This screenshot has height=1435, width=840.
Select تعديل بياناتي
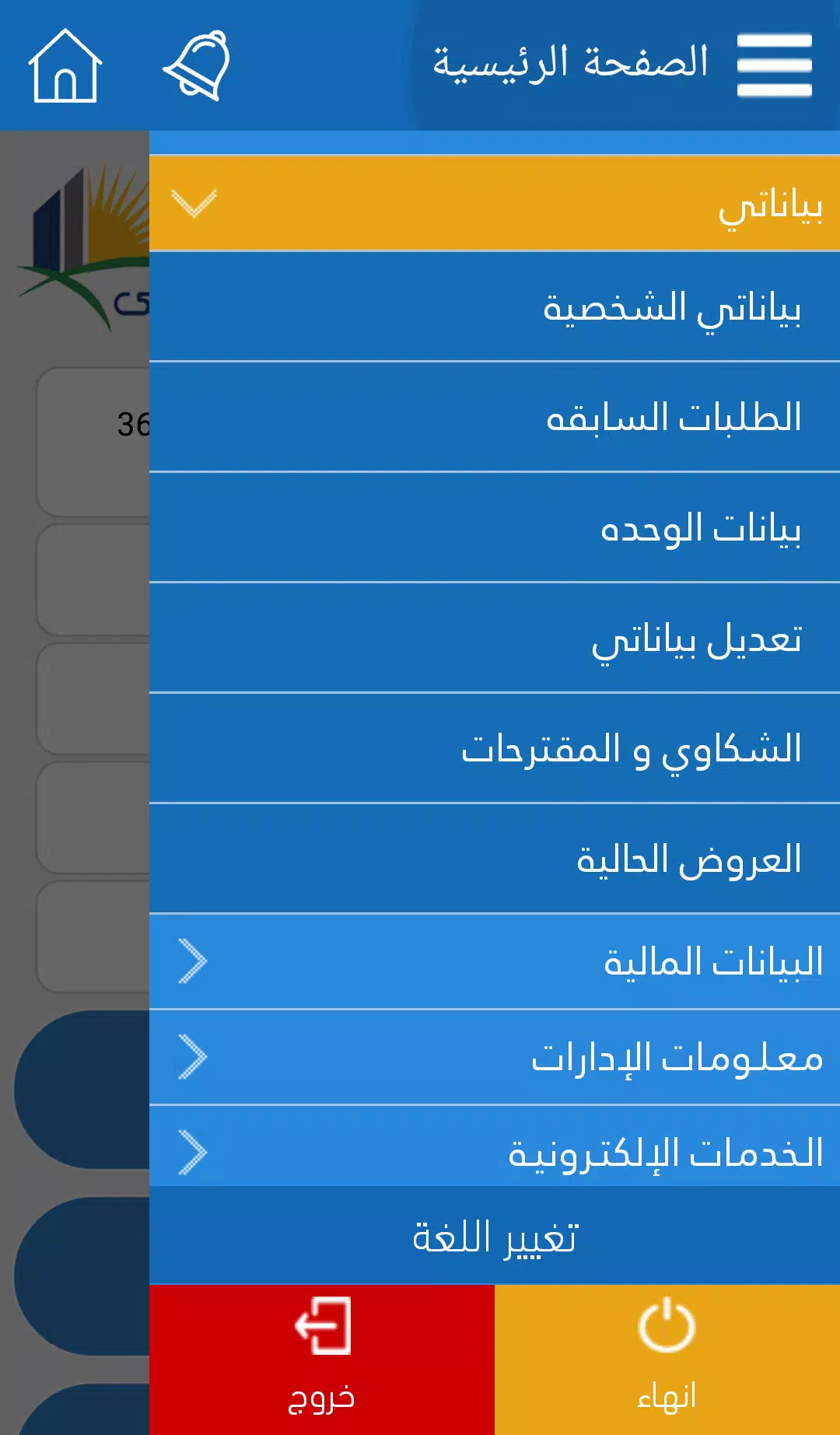click(494, 639)
